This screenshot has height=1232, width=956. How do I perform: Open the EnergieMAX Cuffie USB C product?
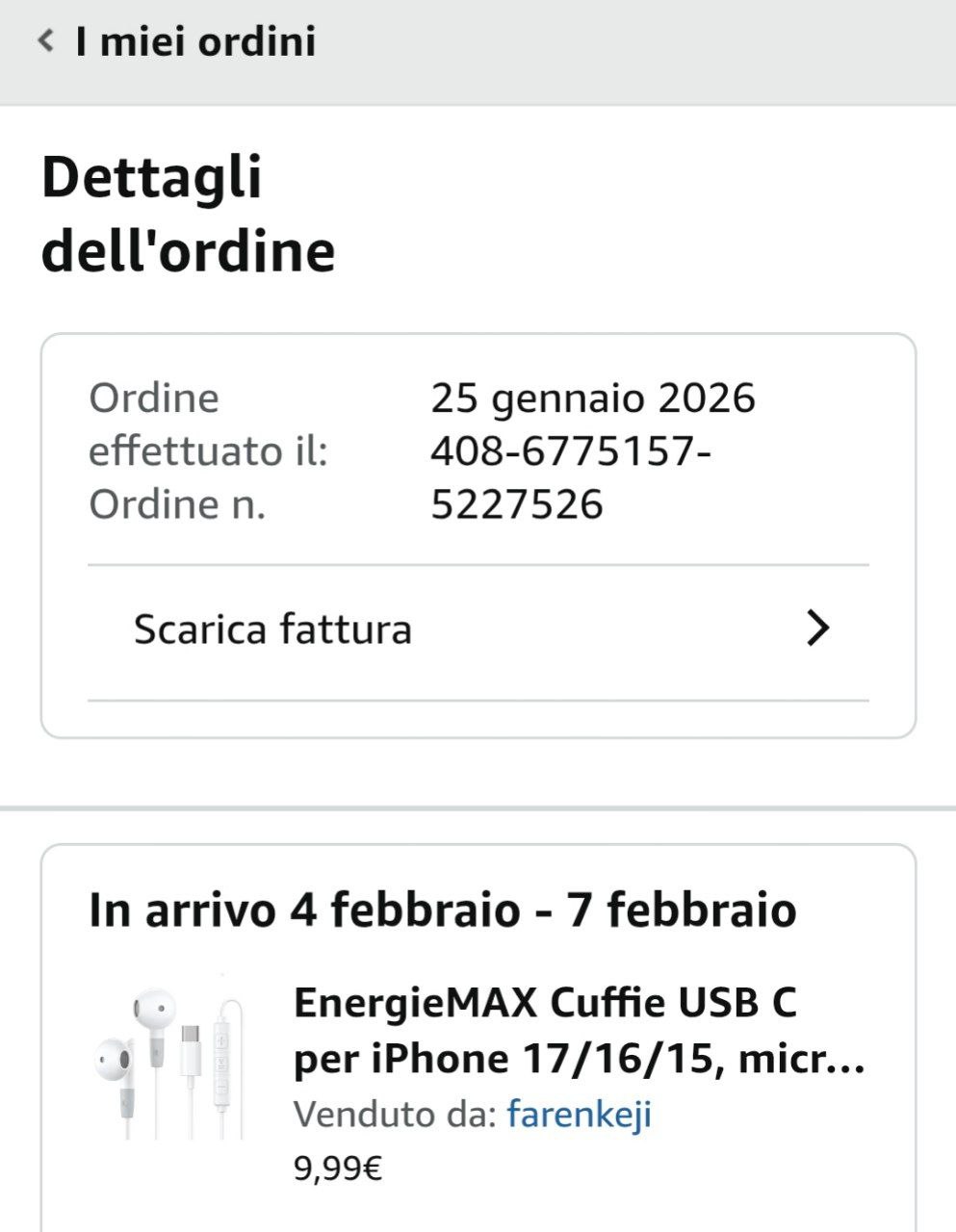click(x=578, y=1031)
